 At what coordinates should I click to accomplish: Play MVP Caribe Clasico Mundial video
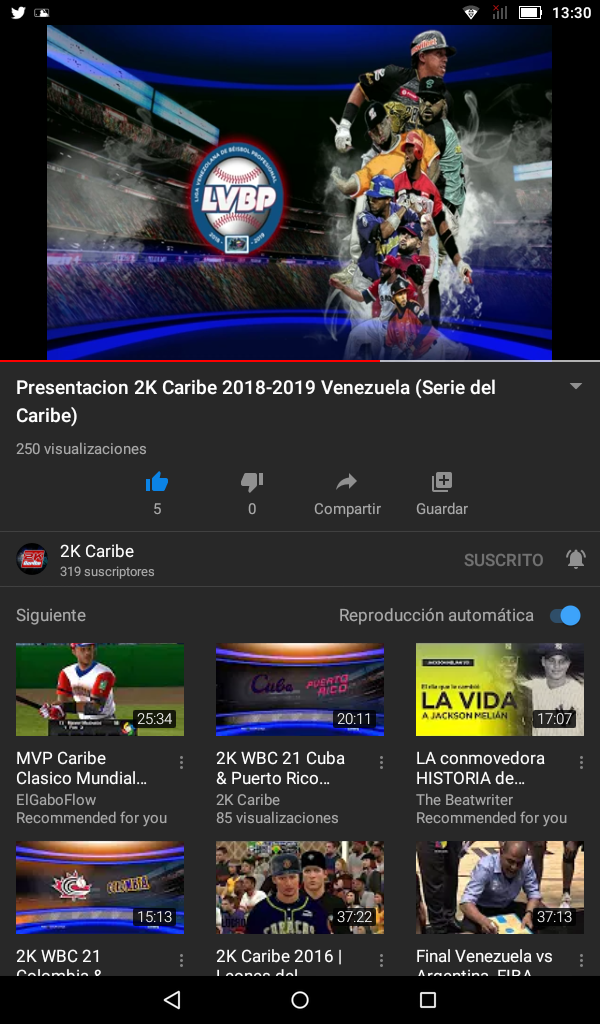[x=100, y=690]
